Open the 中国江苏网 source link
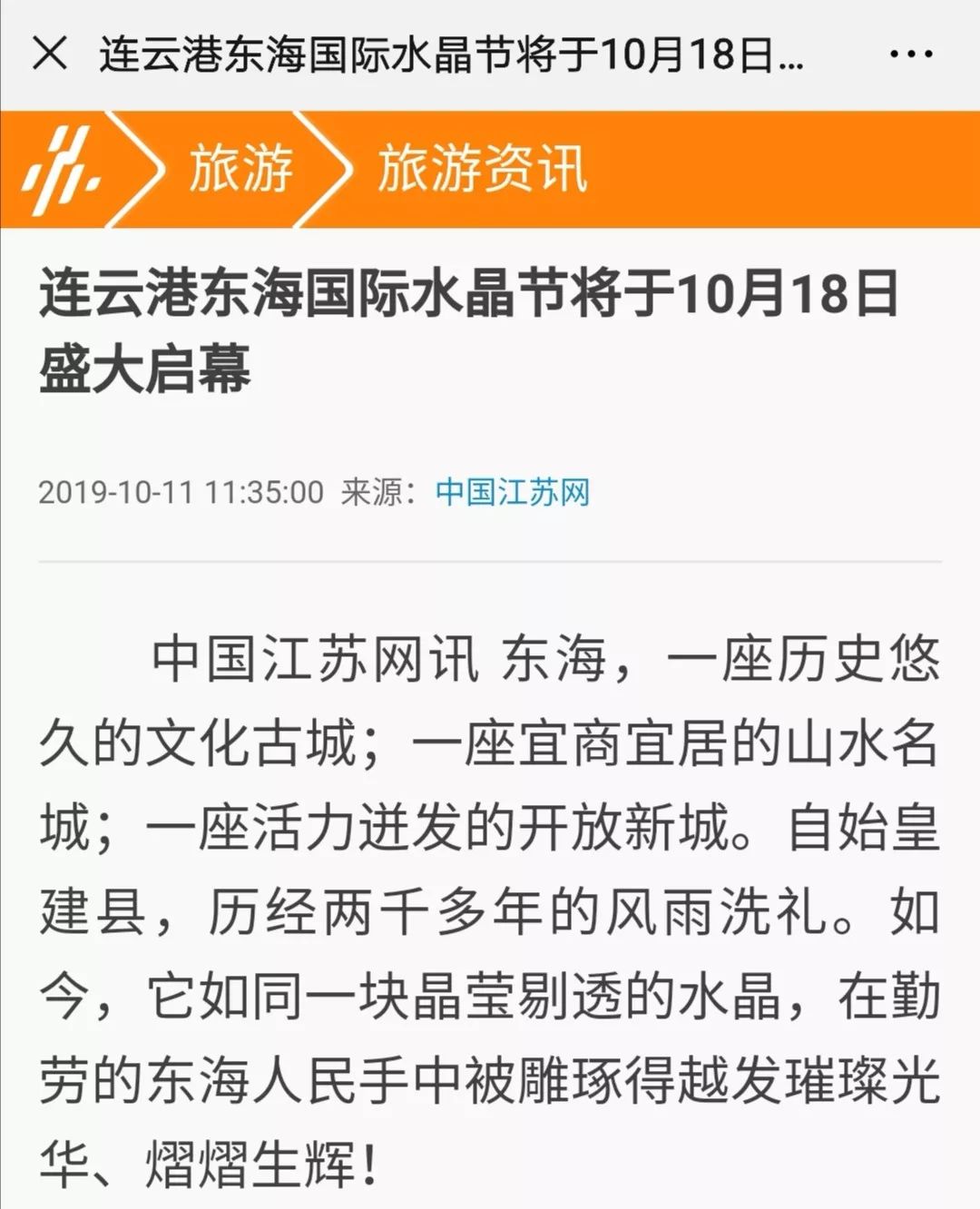This screenshot has height=1209, width=980. point(513,492)
